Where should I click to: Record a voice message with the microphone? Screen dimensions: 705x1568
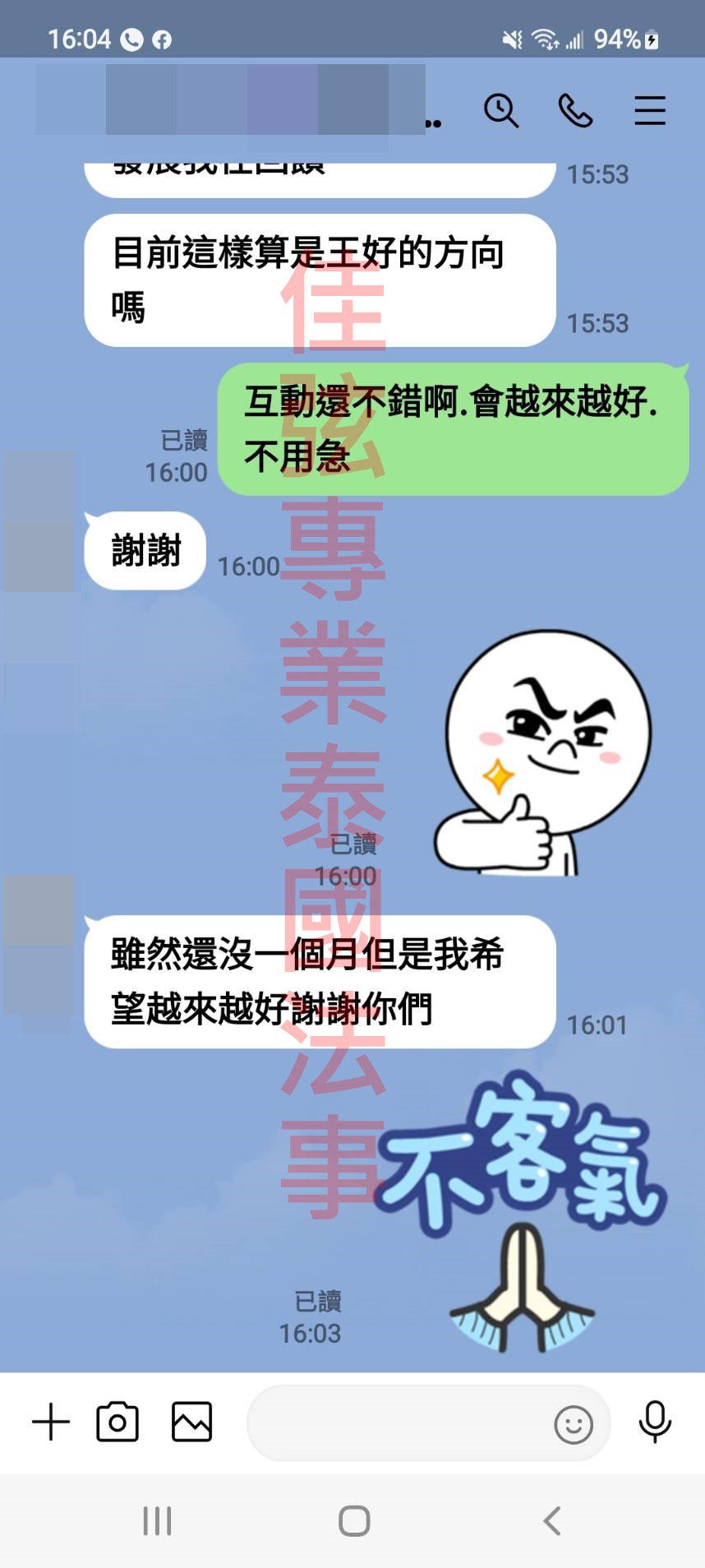click(x=655, y=1422)
